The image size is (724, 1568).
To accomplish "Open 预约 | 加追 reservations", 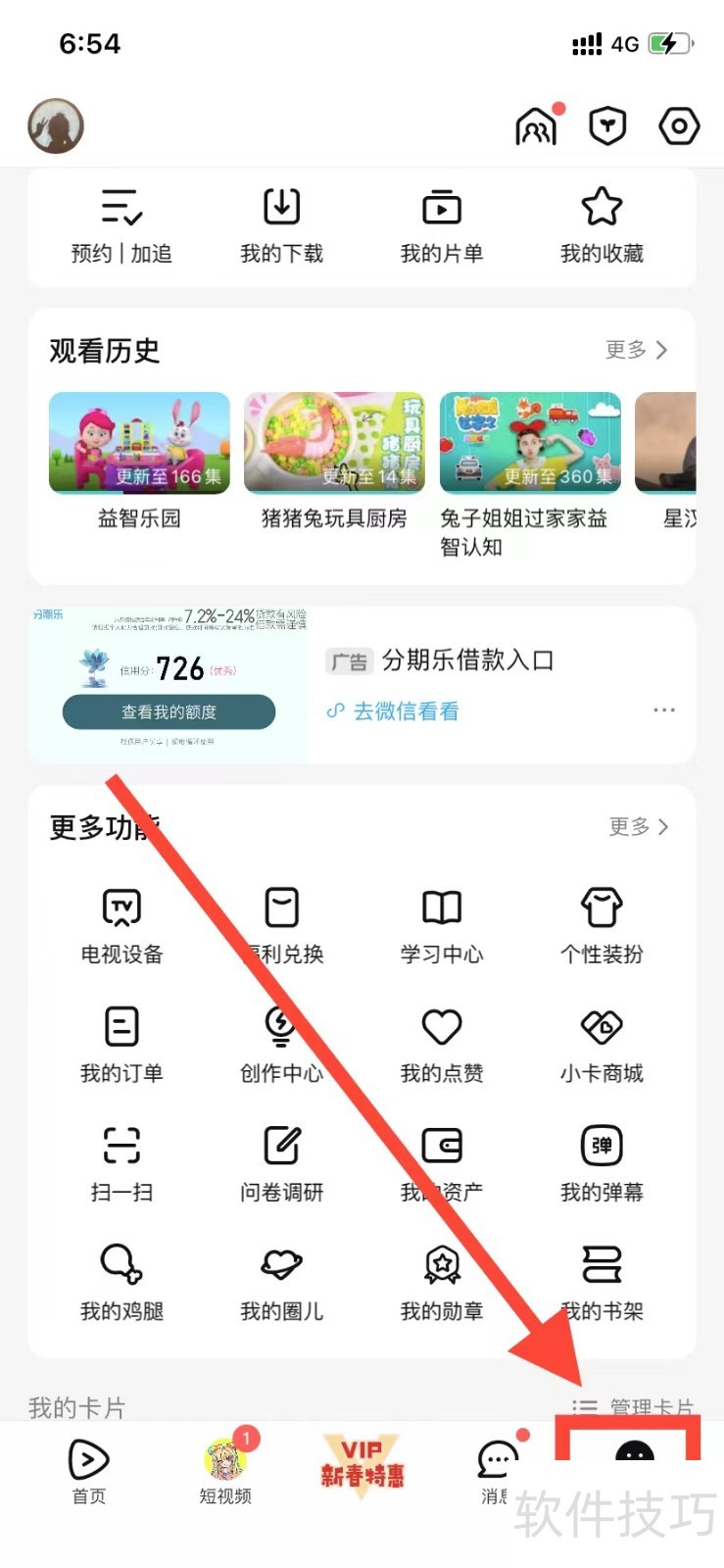I will tap(121, 225).
